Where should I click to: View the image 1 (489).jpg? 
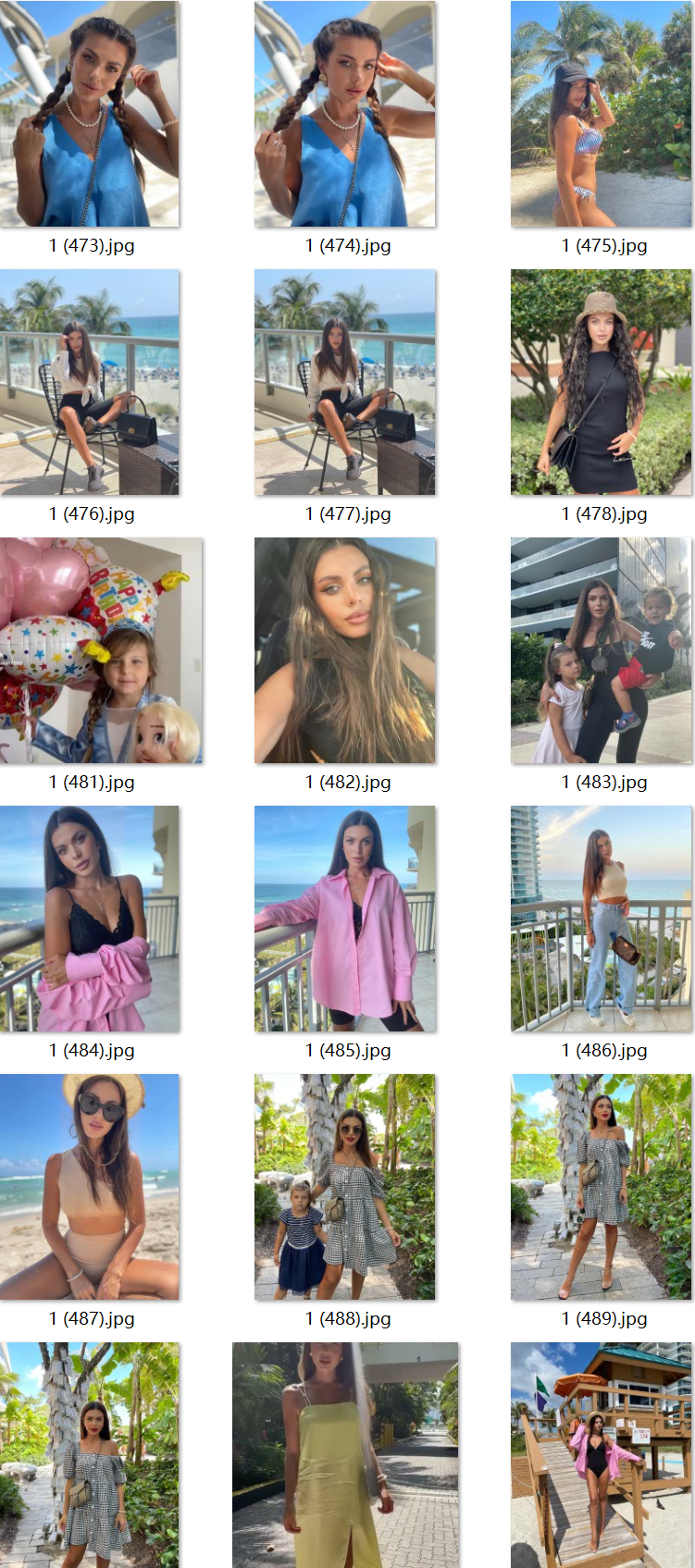(601, 1188)
